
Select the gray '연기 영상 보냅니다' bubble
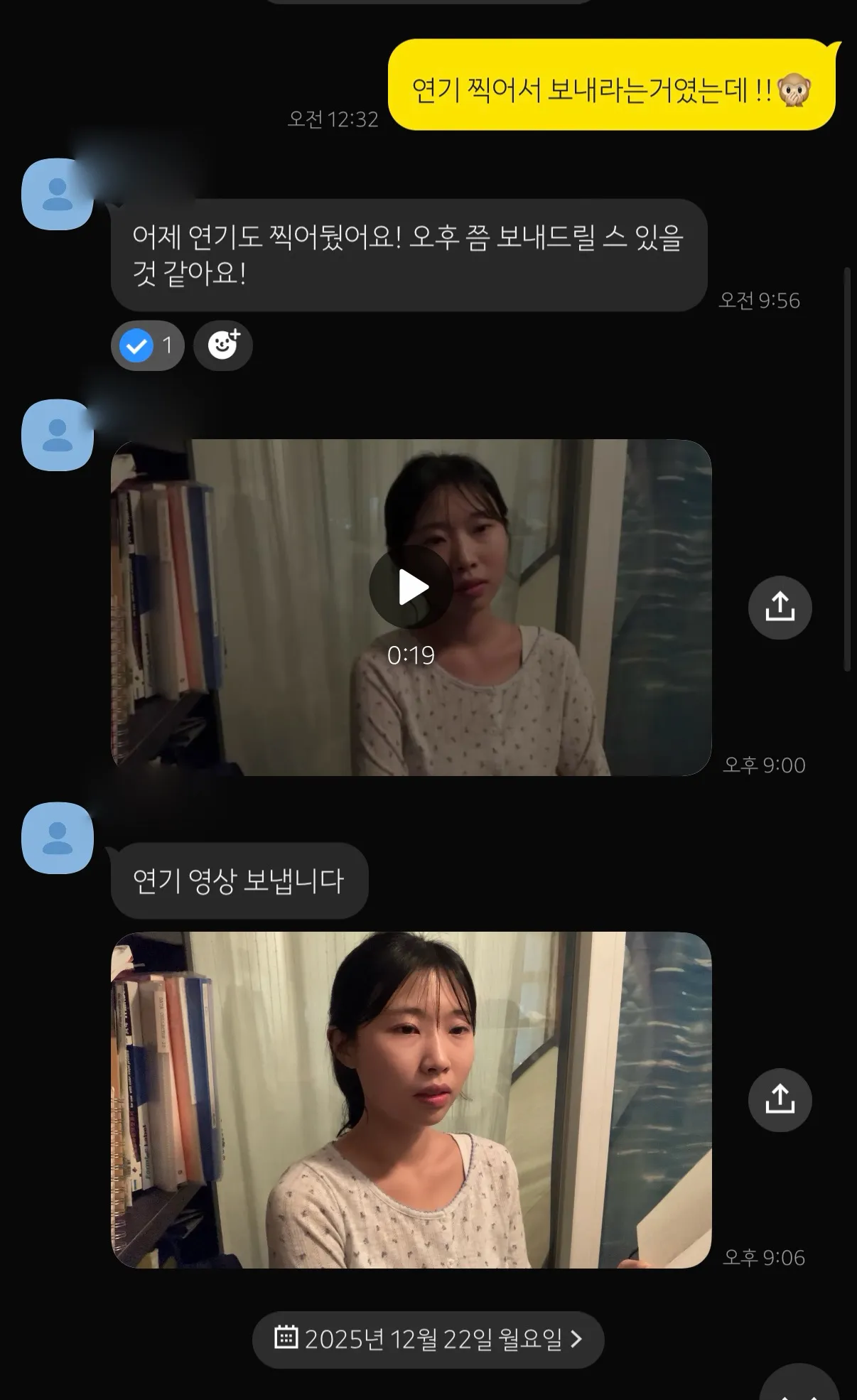(x=239, y=881)
